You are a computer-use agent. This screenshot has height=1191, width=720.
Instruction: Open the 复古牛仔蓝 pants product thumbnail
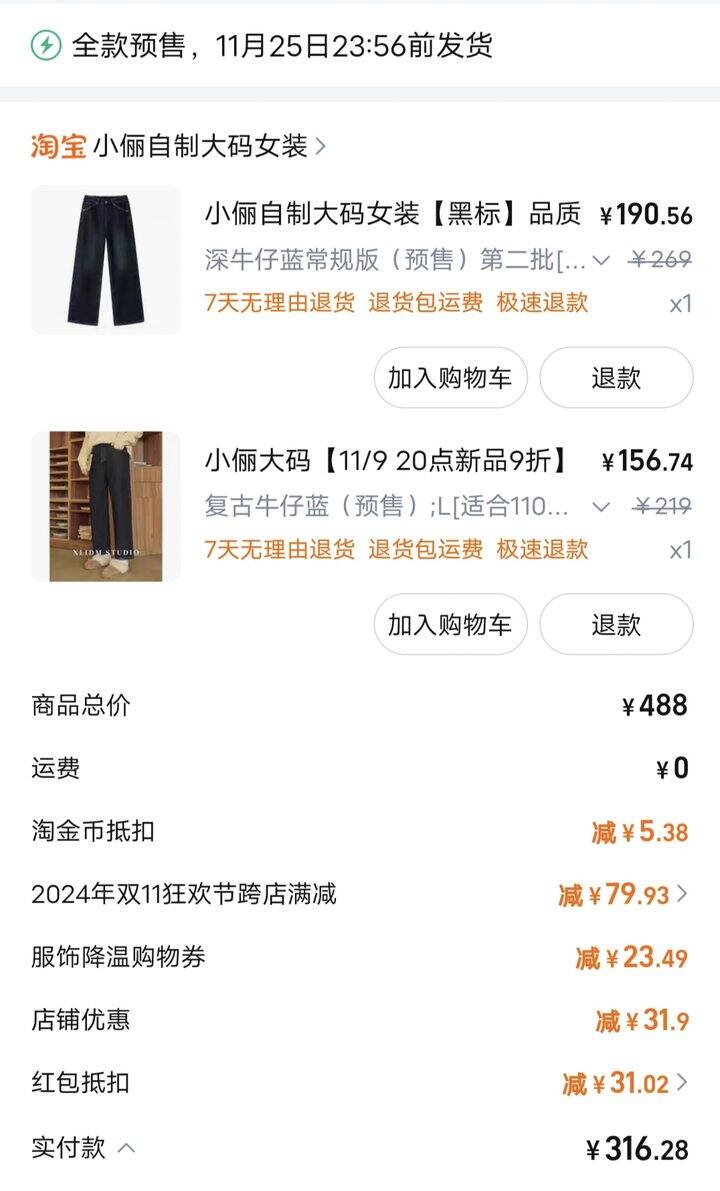[106, 507]
